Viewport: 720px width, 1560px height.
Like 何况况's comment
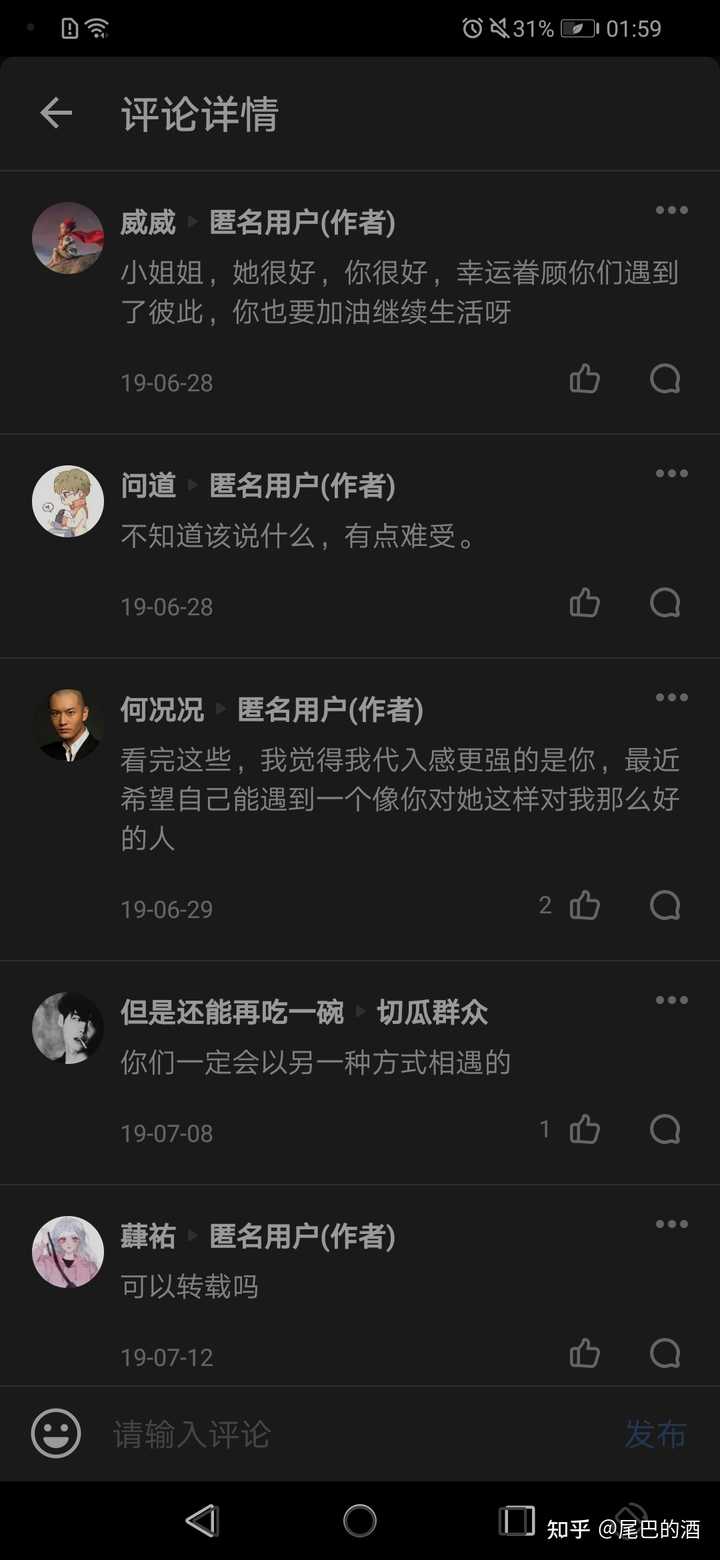click(585, 906)
